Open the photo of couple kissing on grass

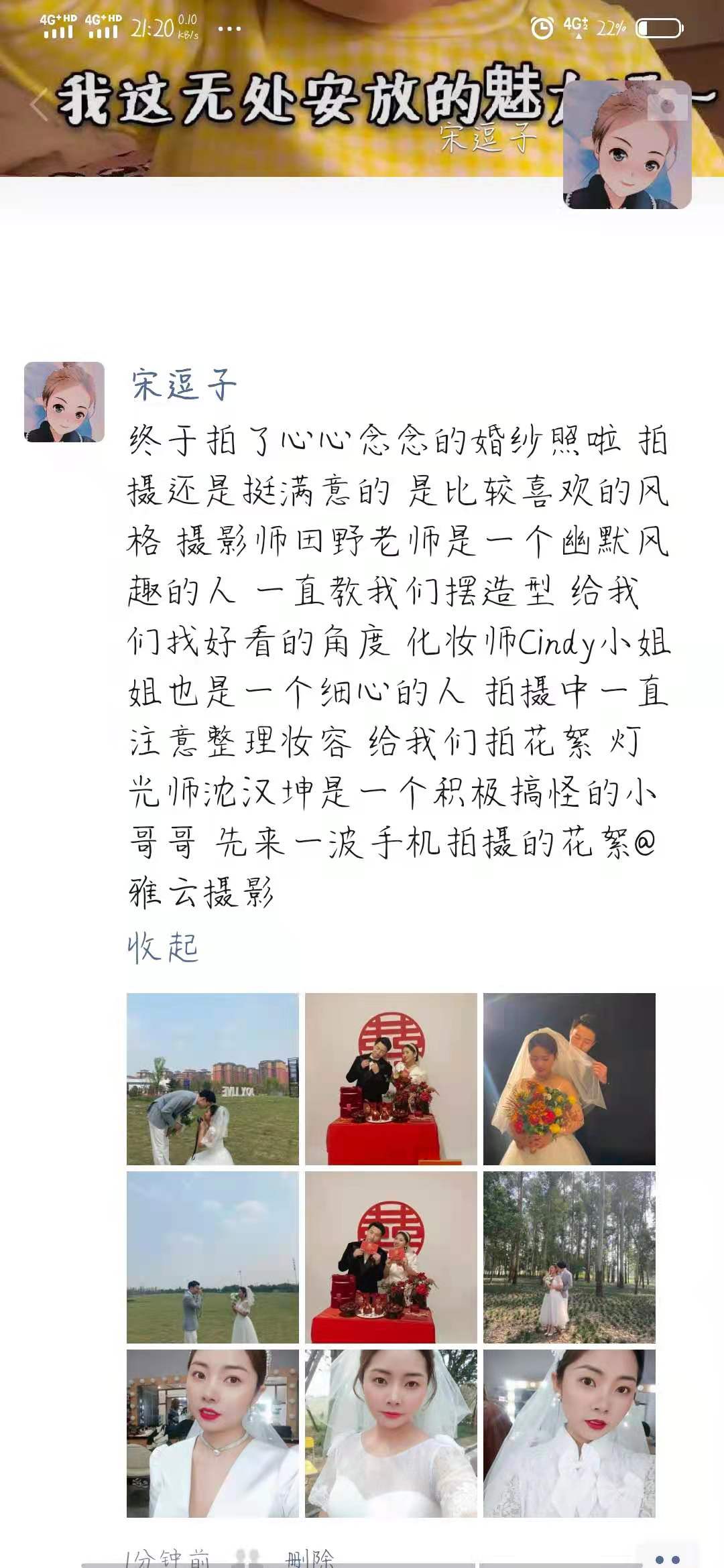213,1079
